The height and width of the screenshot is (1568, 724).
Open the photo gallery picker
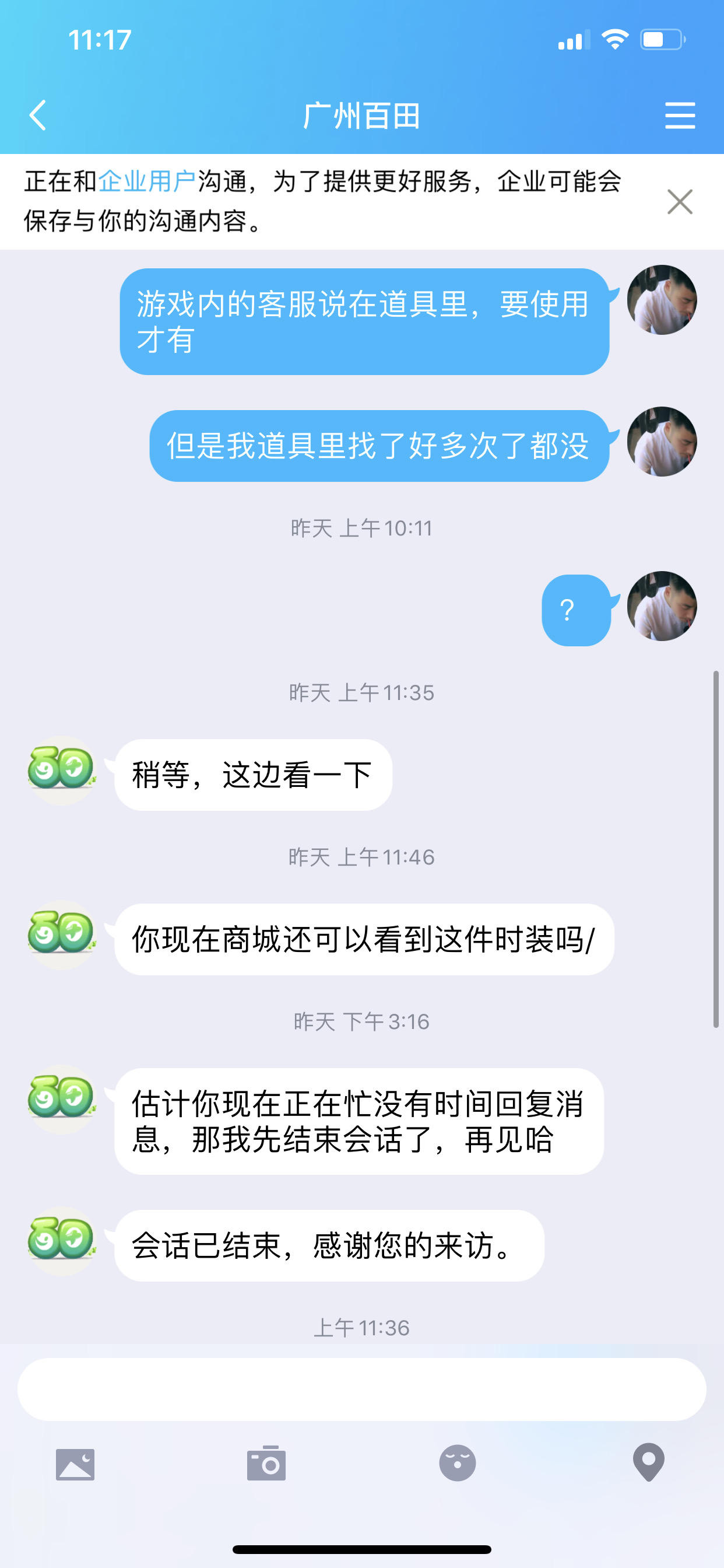(75, 1464)
